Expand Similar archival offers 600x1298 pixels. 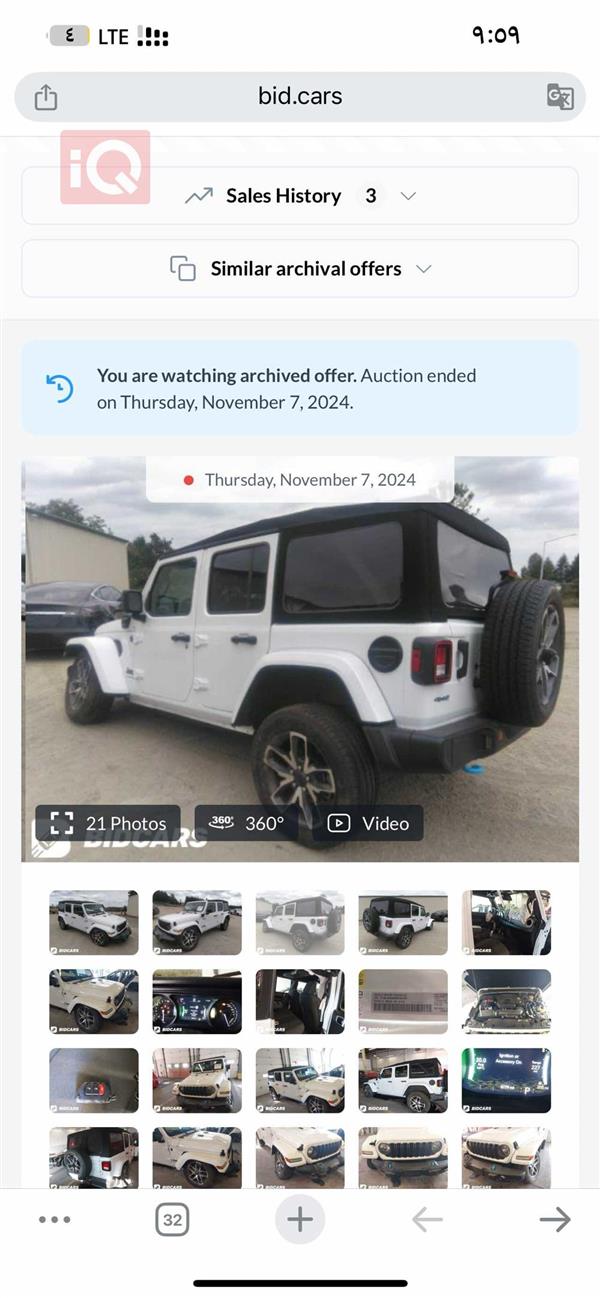[300, 269]
